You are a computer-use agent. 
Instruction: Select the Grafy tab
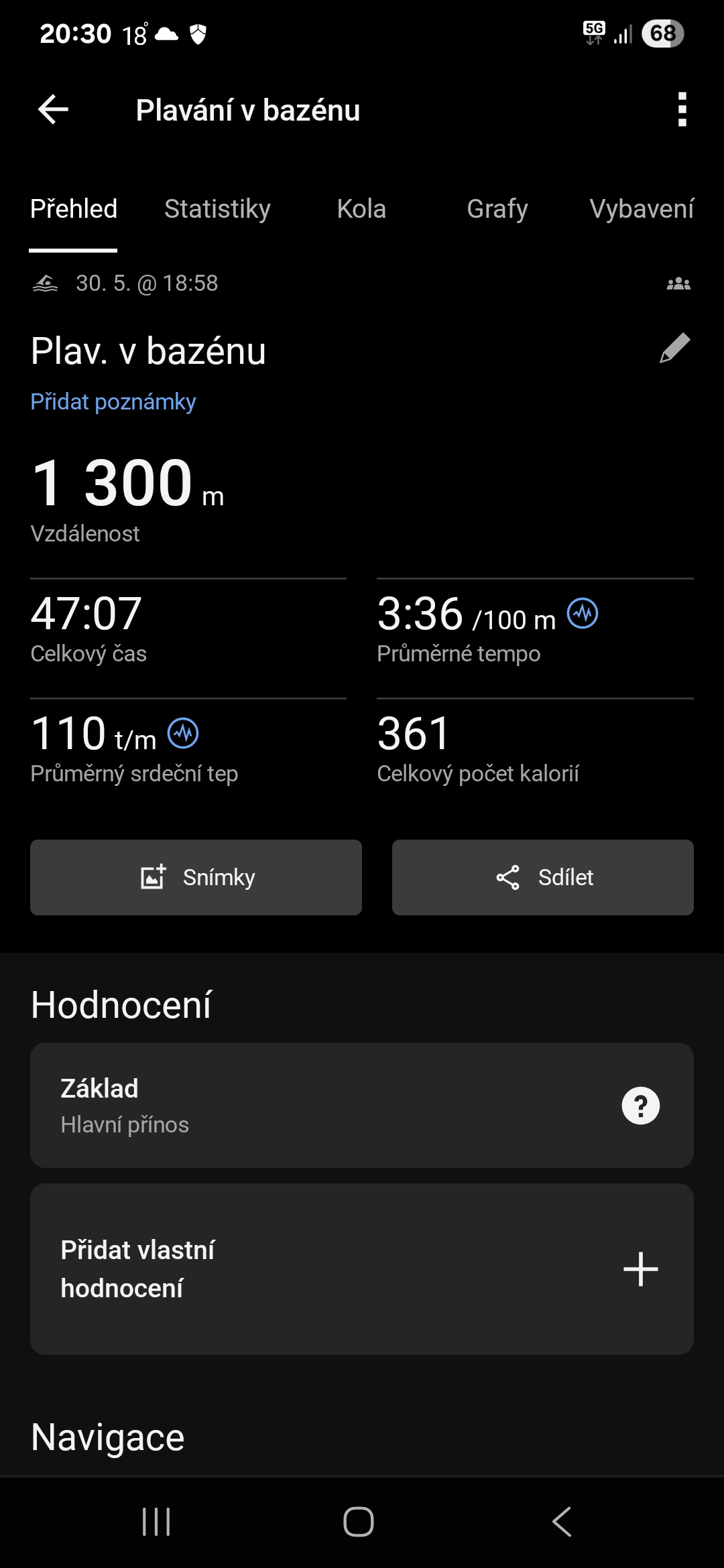pos(497,209)
